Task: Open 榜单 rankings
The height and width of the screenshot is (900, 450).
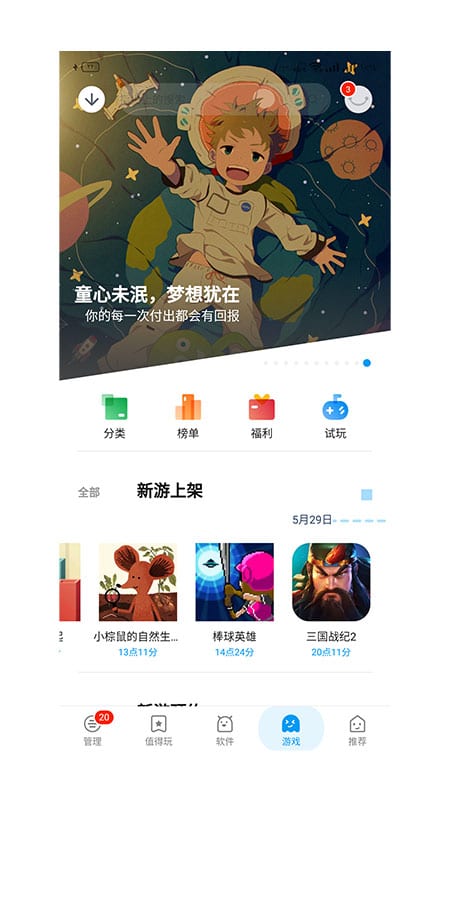Action: [188, 417]
